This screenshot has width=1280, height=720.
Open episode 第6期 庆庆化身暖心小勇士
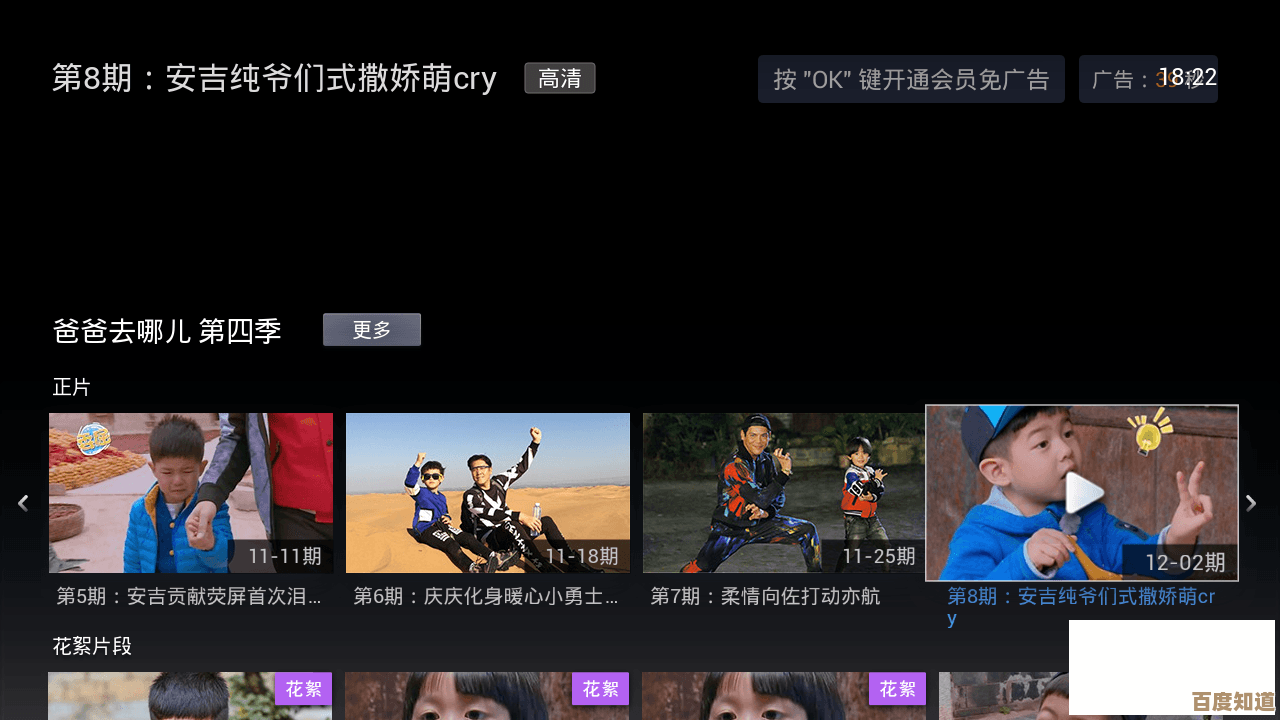click(488, 492)
